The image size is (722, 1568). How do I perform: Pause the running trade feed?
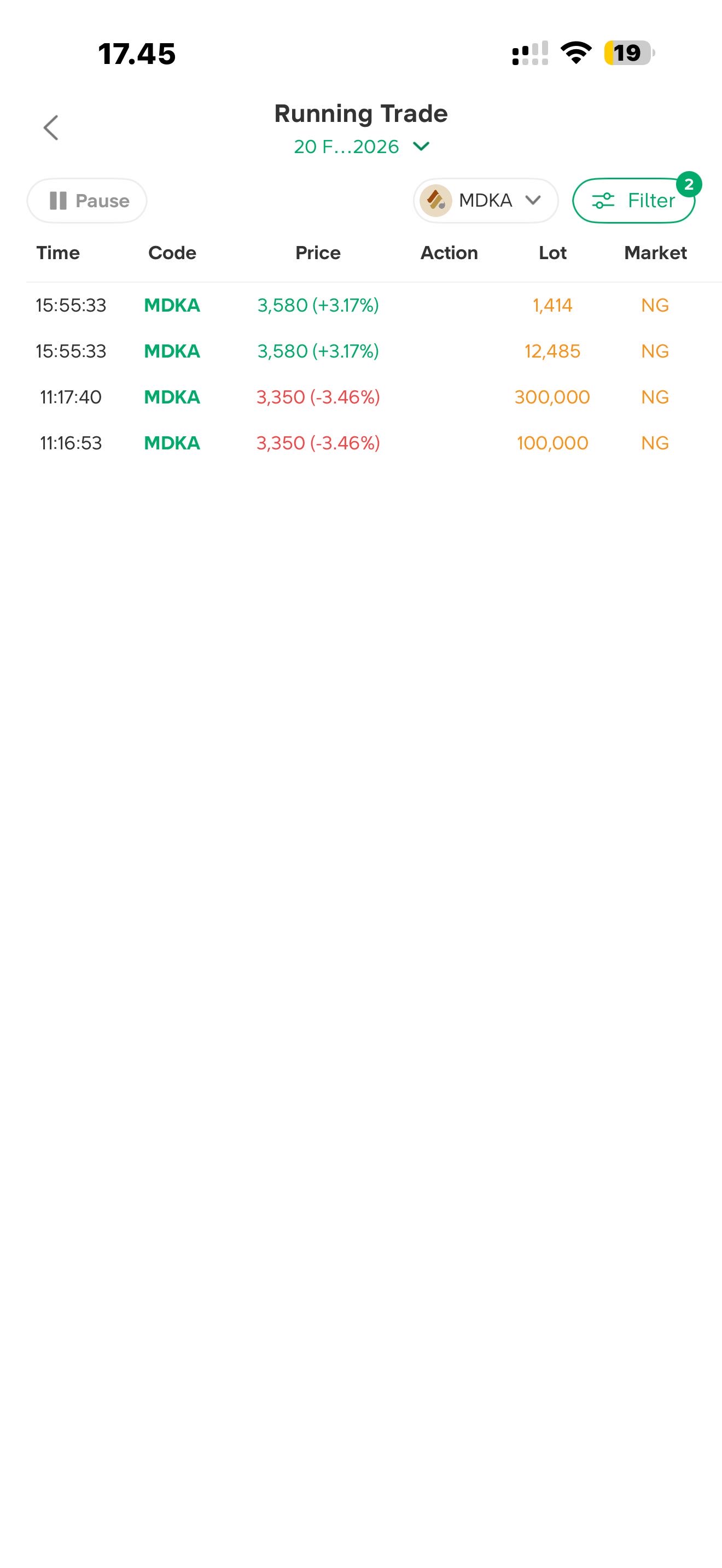pyautogui.click(x=87, y=201)
